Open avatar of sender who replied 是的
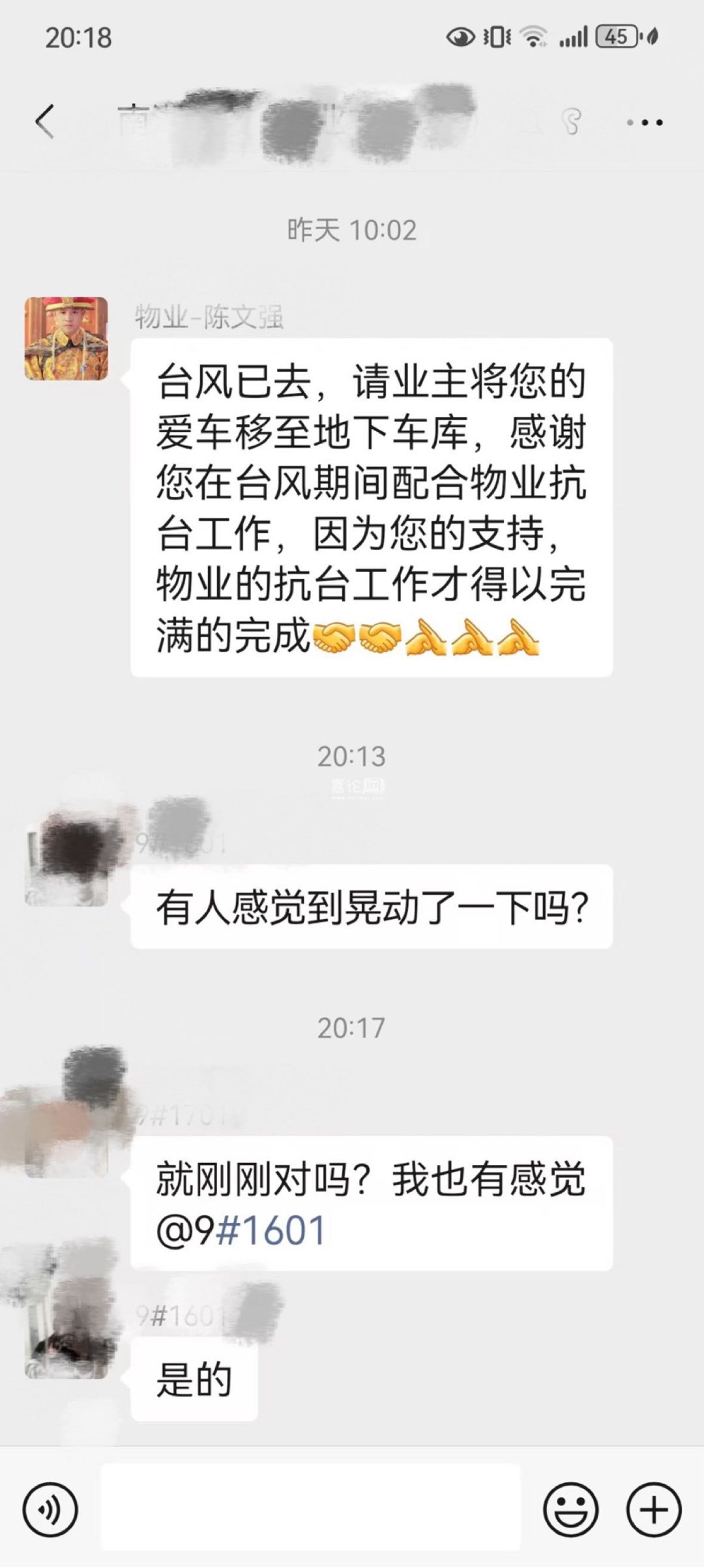 [66, 1336]
